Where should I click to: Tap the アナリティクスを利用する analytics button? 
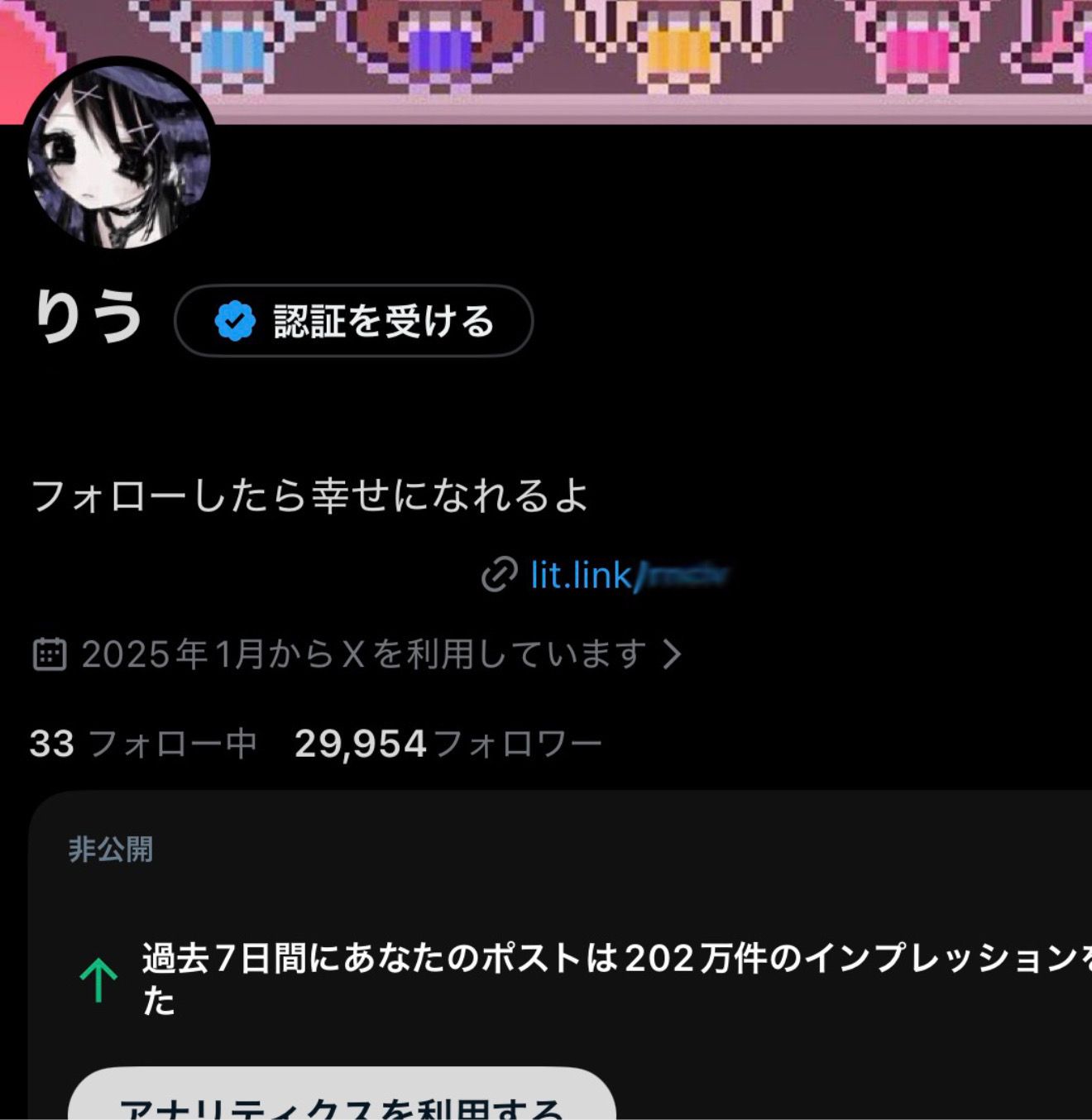pos(342,1102)
